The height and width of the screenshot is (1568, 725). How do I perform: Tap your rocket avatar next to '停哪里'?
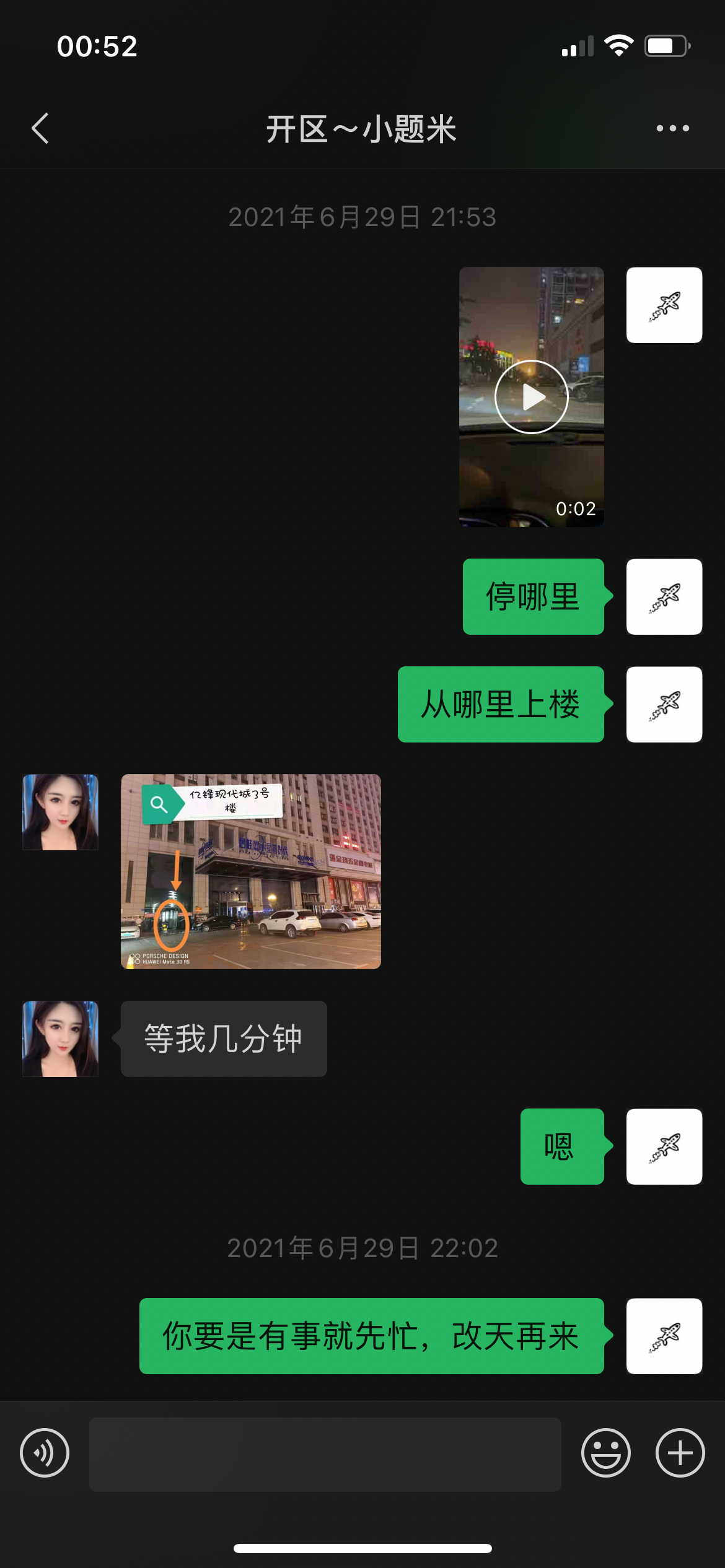click(x=664, y=596)
